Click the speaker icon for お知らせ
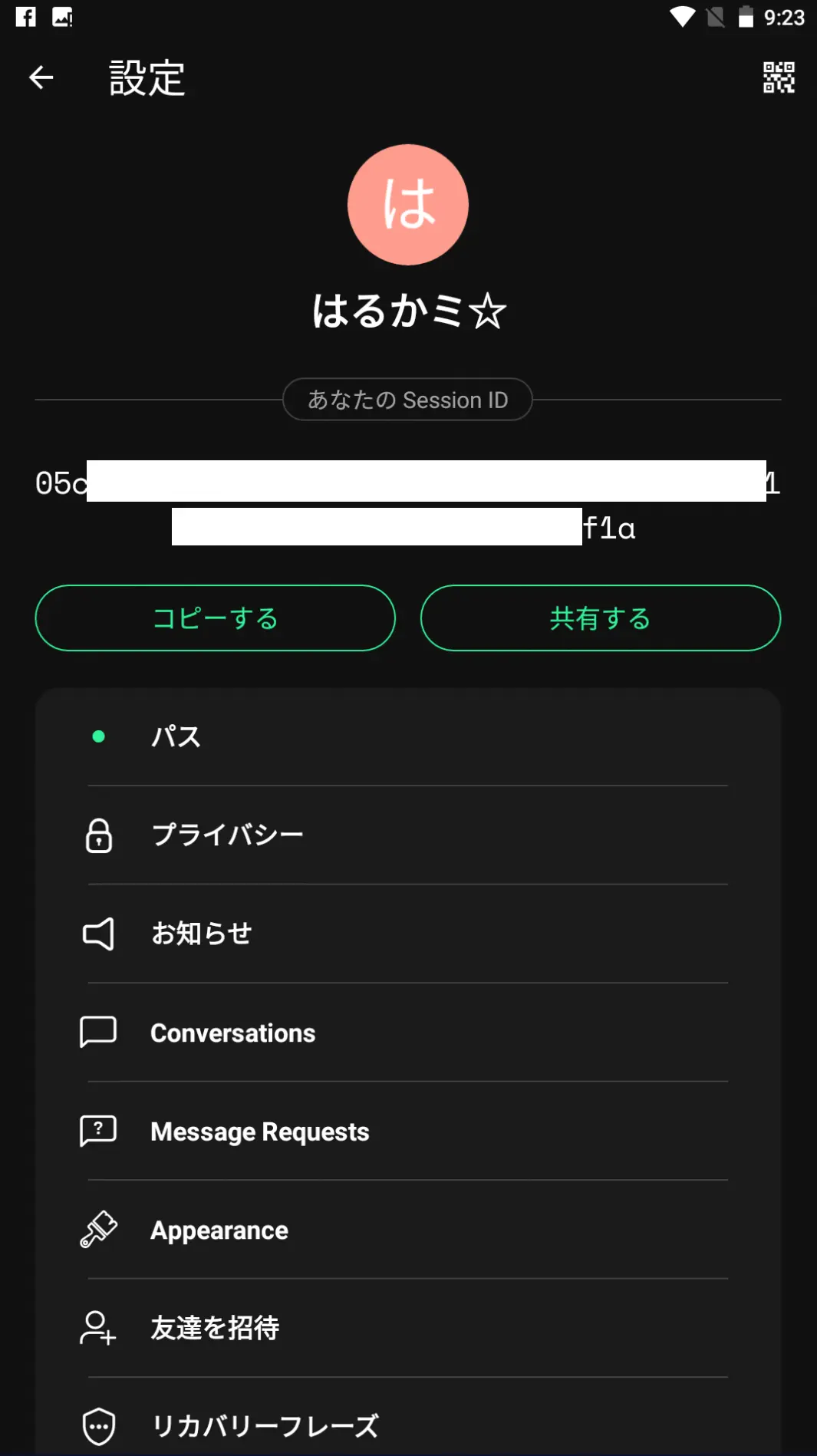 point(97,934)
